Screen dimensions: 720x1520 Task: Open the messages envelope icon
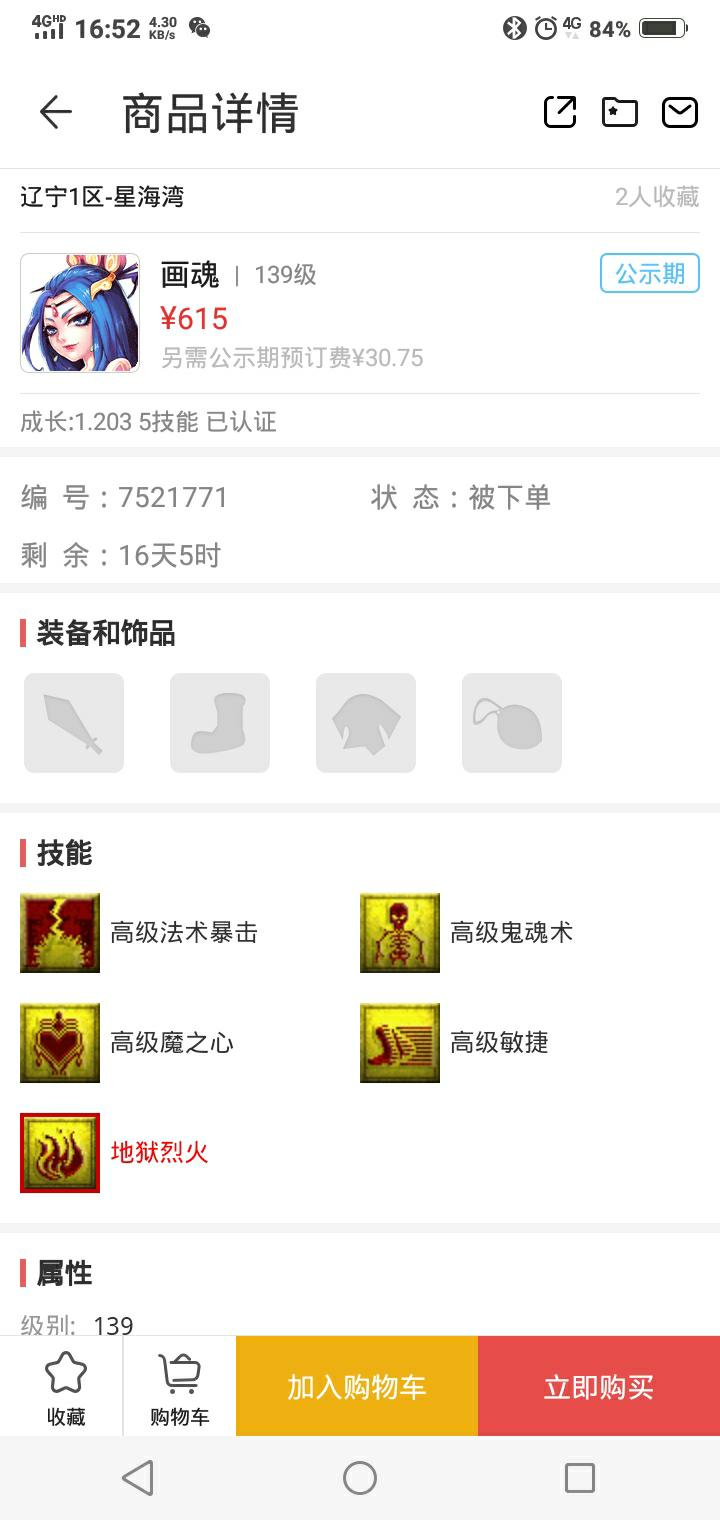pos(680,112)
